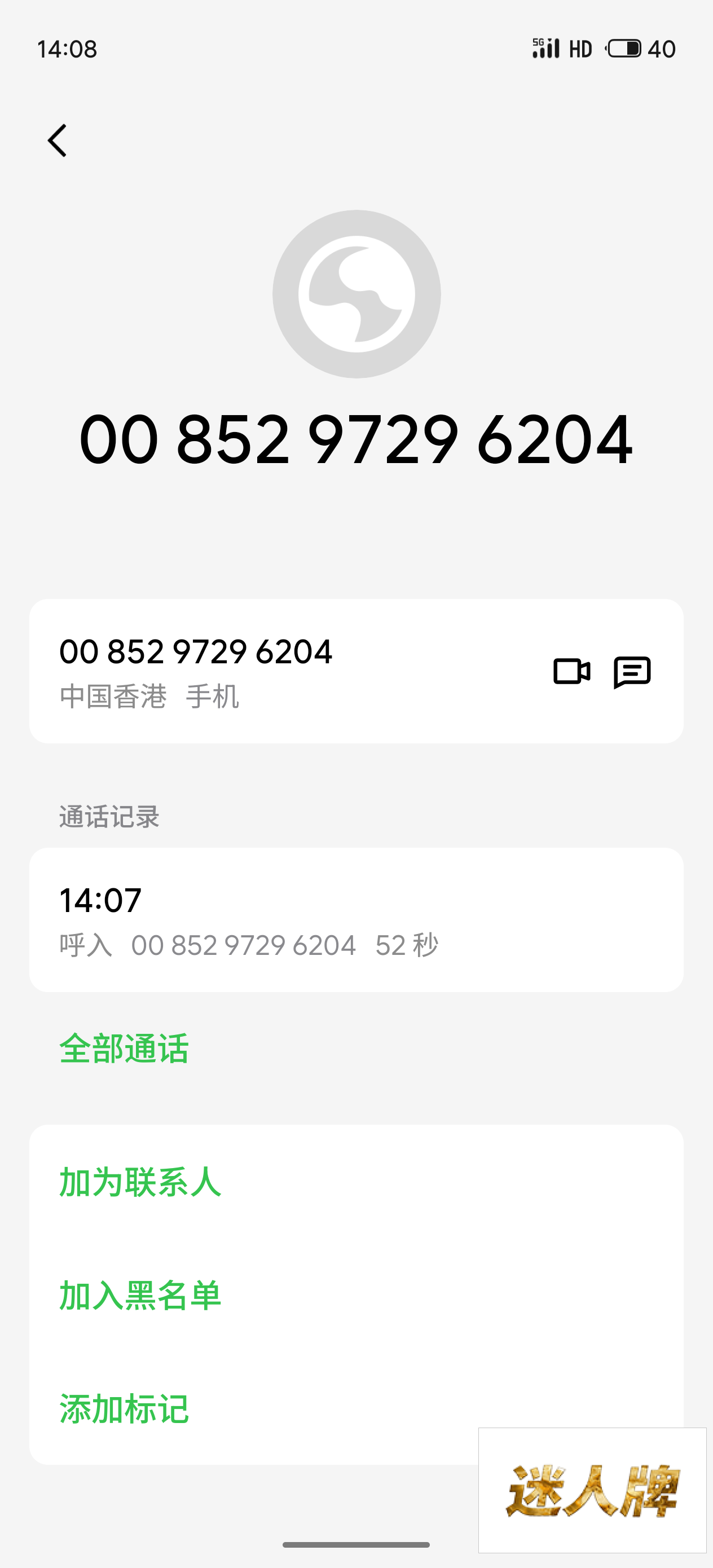The image size is (713, 1568).
Task: Go back using the top-left arrow
Action: point(57,140)
